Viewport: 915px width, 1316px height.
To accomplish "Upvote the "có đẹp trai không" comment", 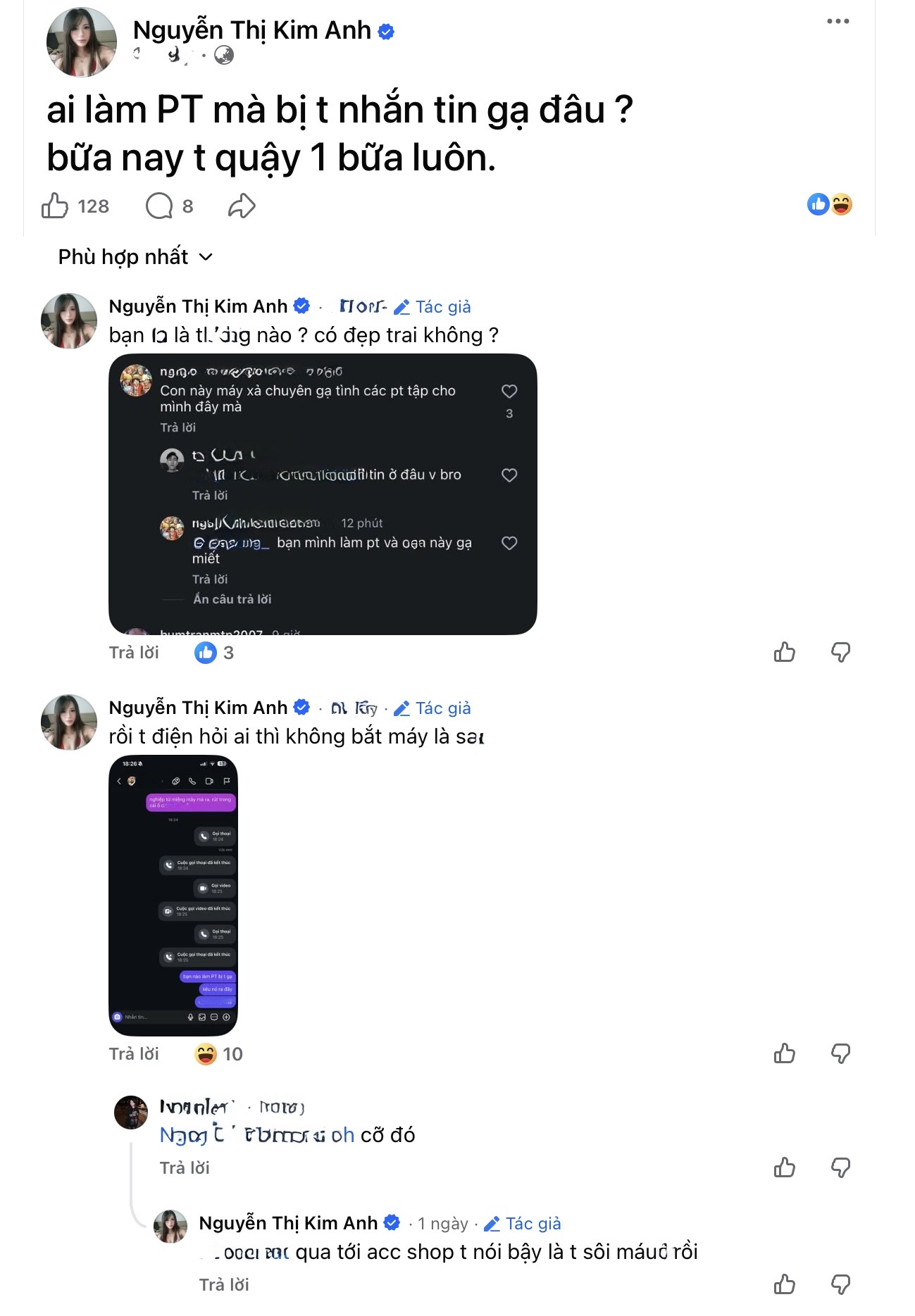I will [x=784, y=653].
